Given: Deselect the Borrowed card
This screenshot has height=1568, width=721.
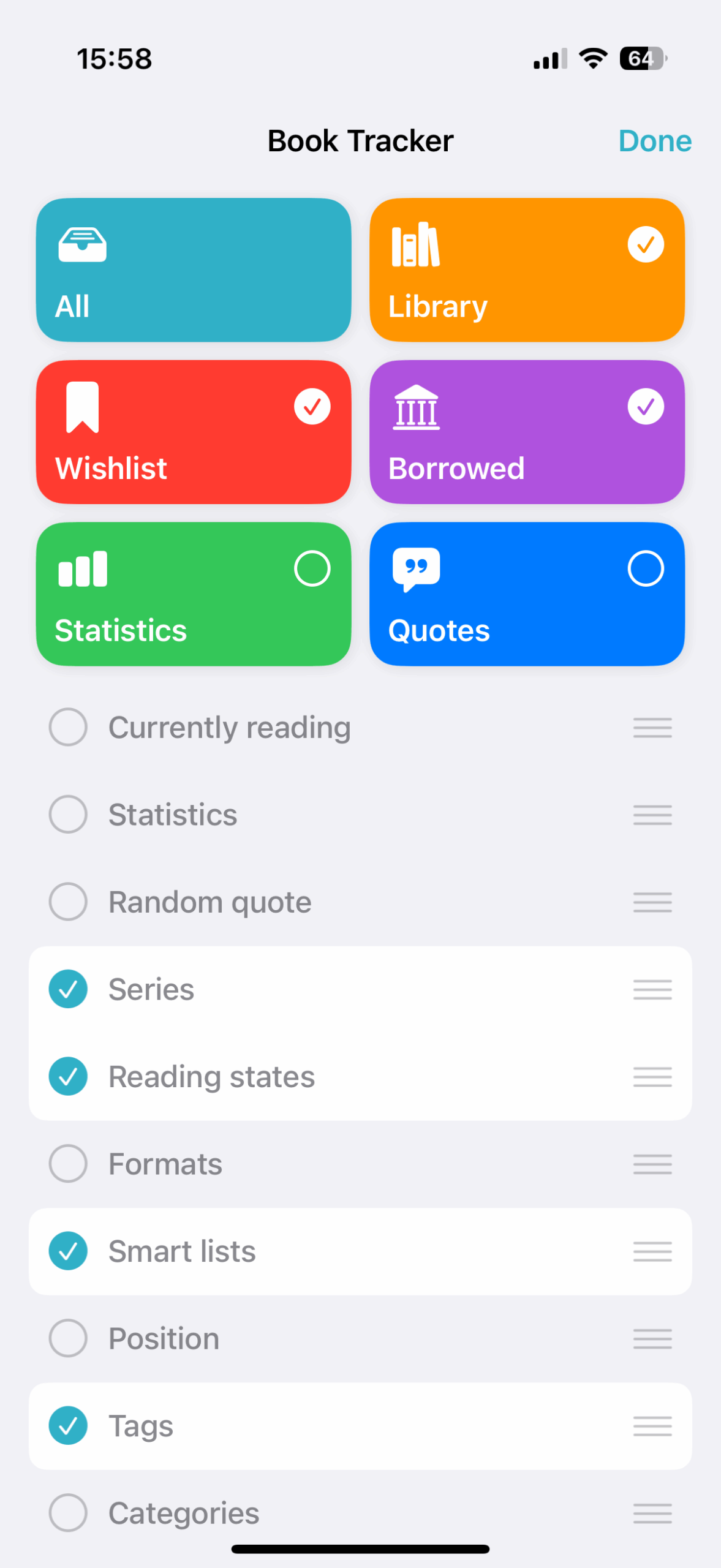Looking at the screenshot, I should [646, 406].
